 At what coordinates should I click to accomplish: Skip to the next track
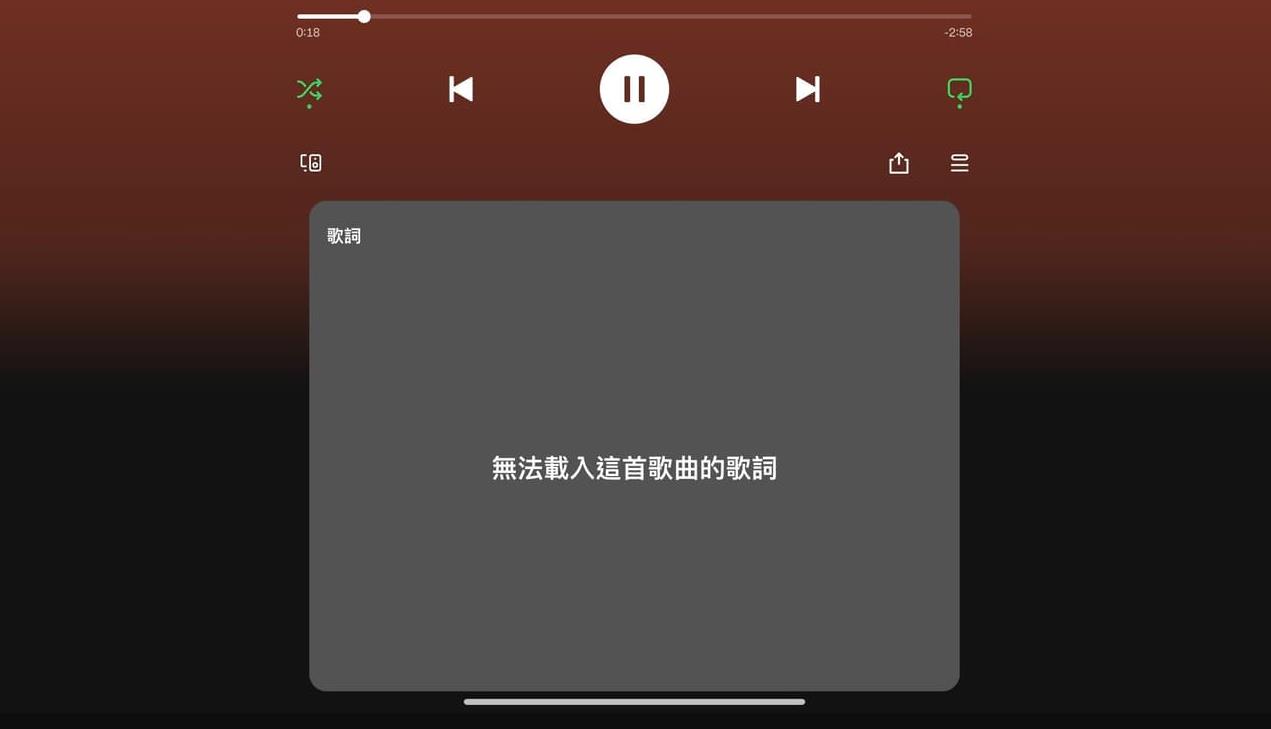(807, 89)
